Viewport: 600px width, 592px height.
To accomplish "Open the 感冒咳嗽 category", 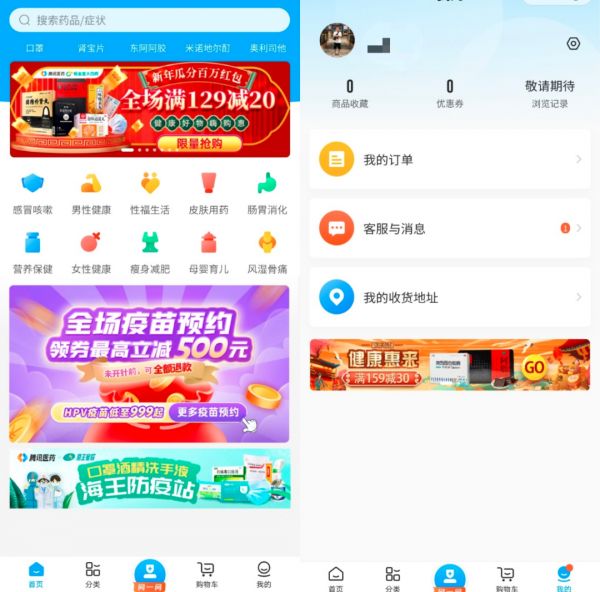I will click(x=33, y=194).
